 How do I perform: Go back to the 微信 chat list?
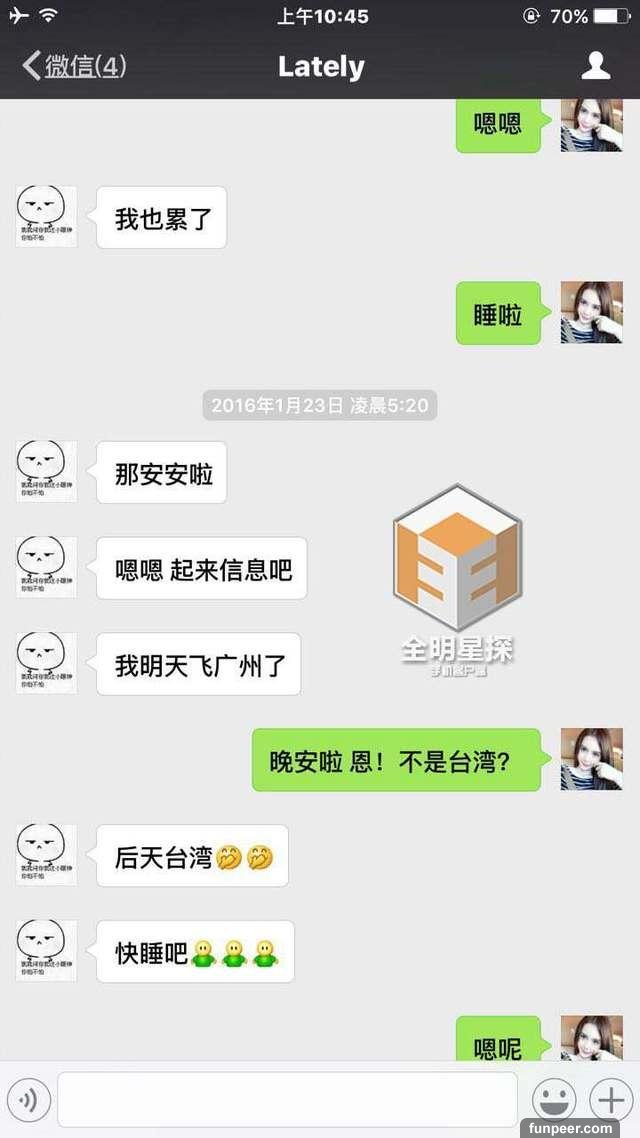[74, 67]
